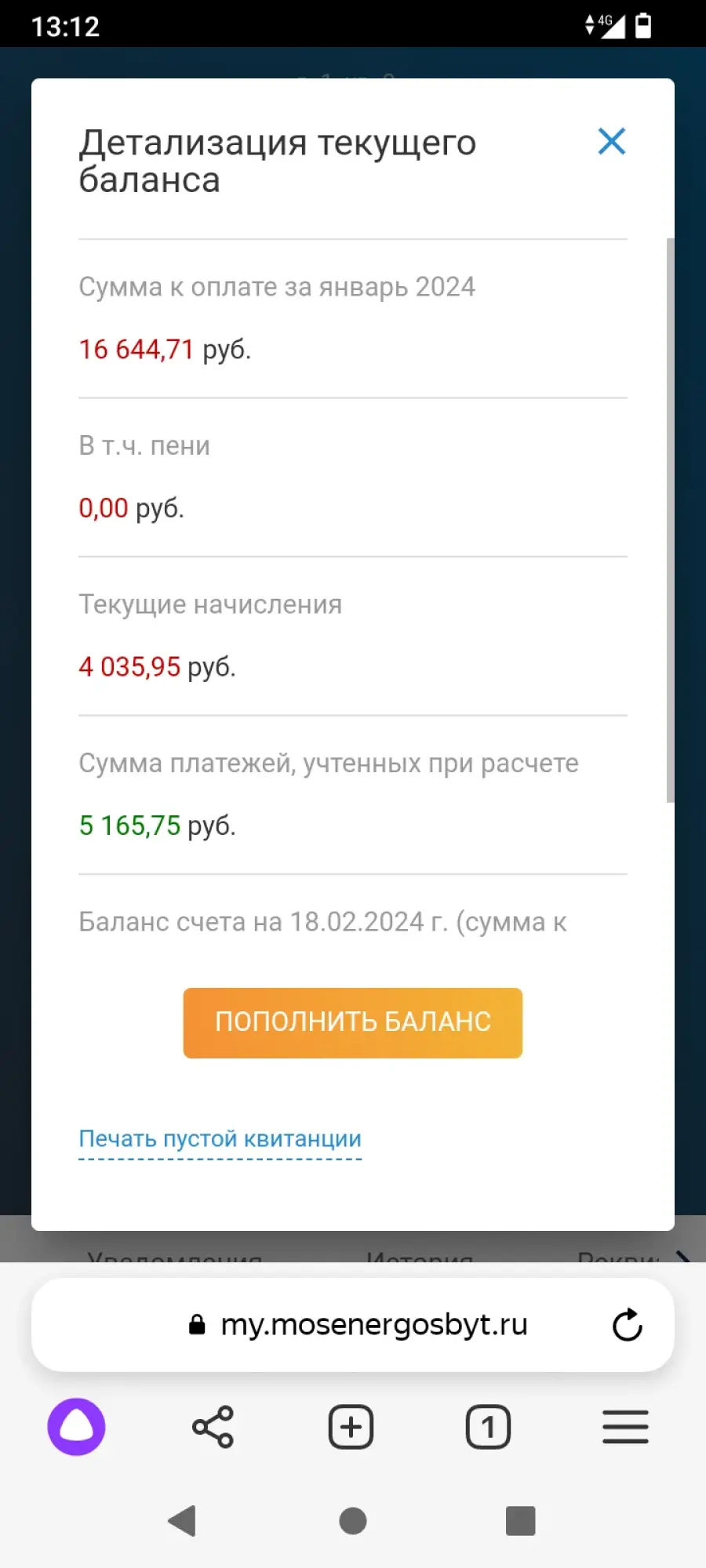This screenshot has width=706, height=1568.
Task: Open the browser hamburger menu
Action: (625, 1427)
